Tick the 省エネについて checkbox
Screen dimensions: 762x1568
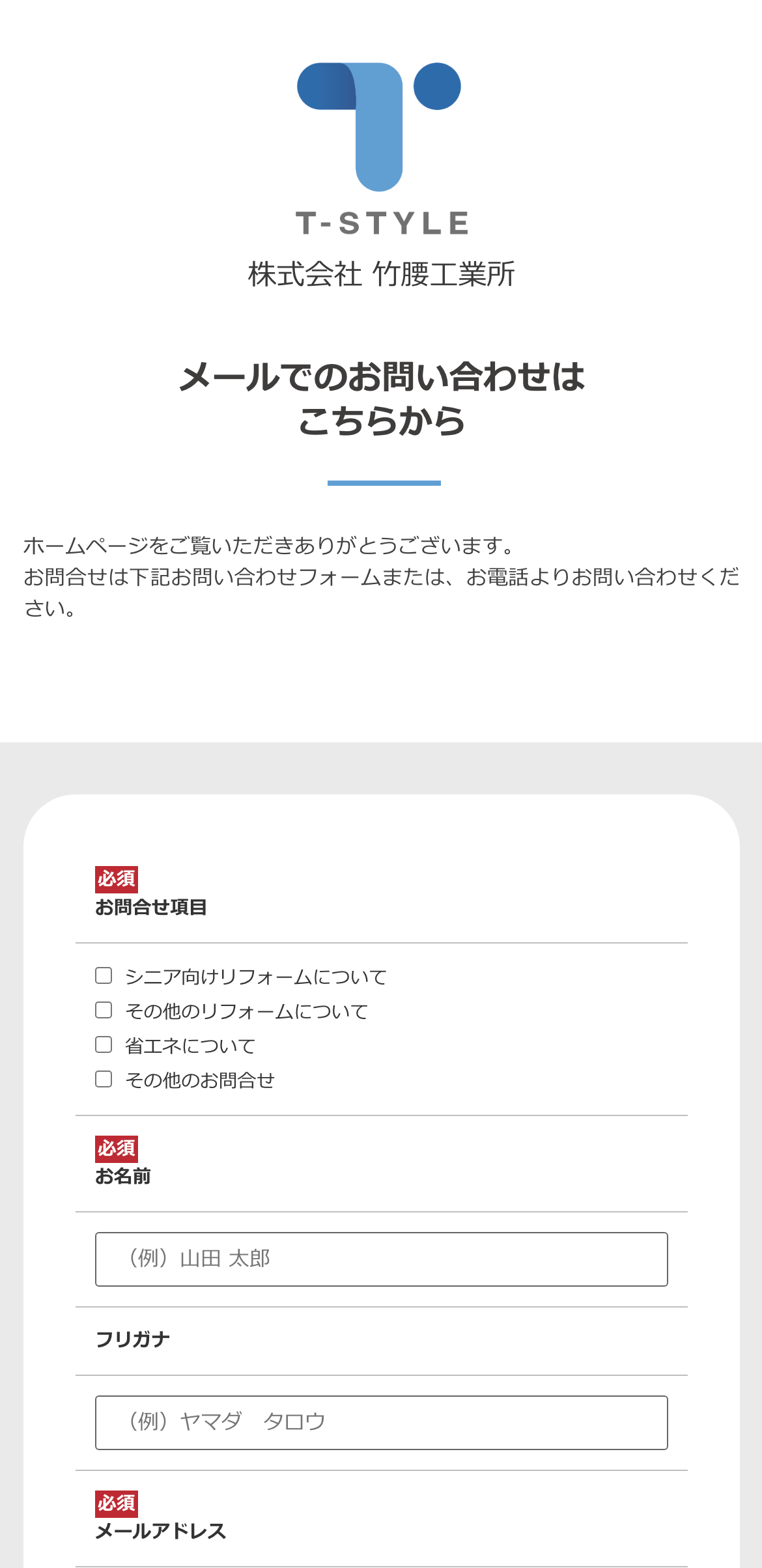104,1044
